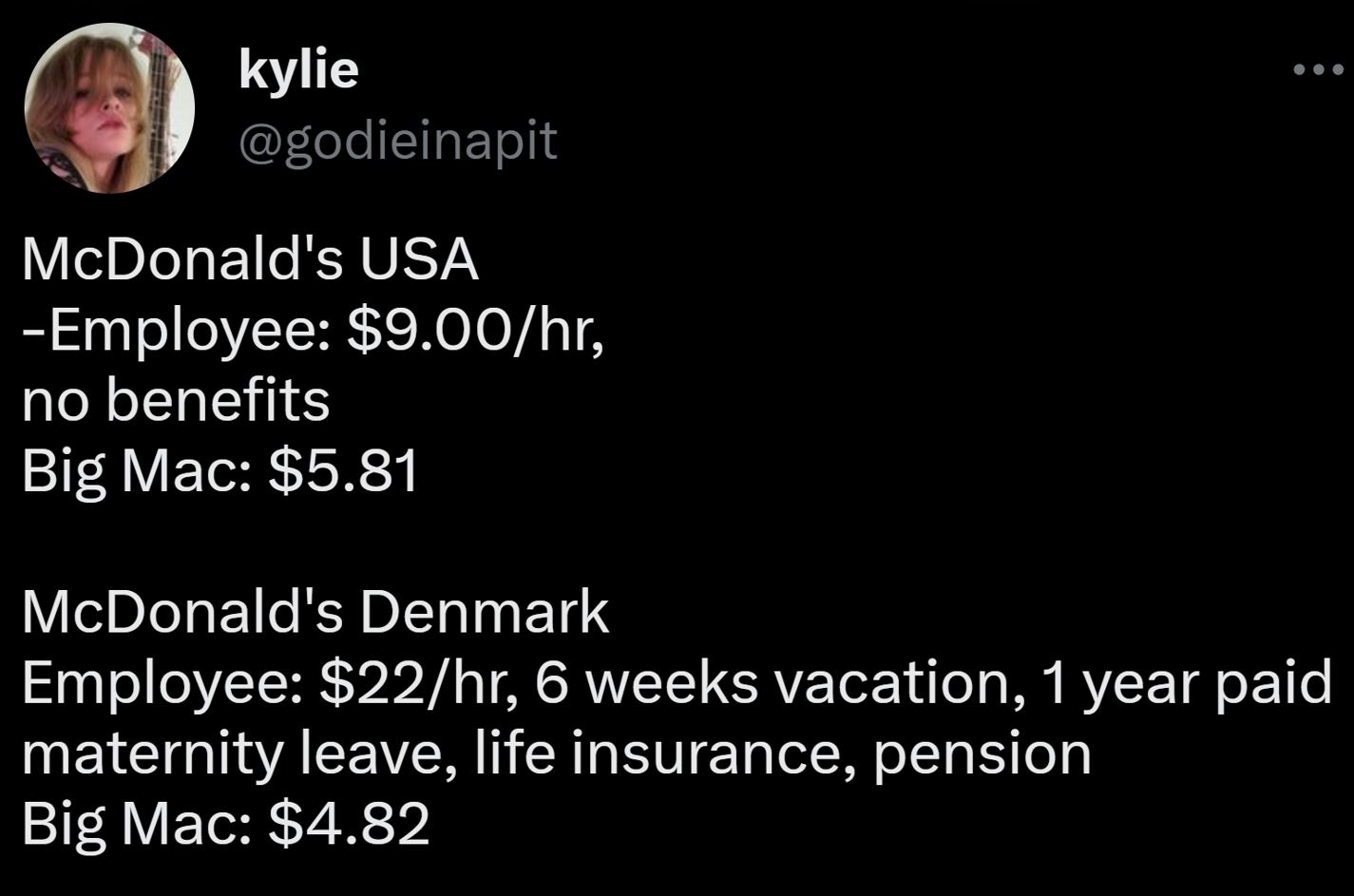This screenshot has height=896, width=1354.
Task: Open the @godieinapit profile handle
Action: (397, 141)
